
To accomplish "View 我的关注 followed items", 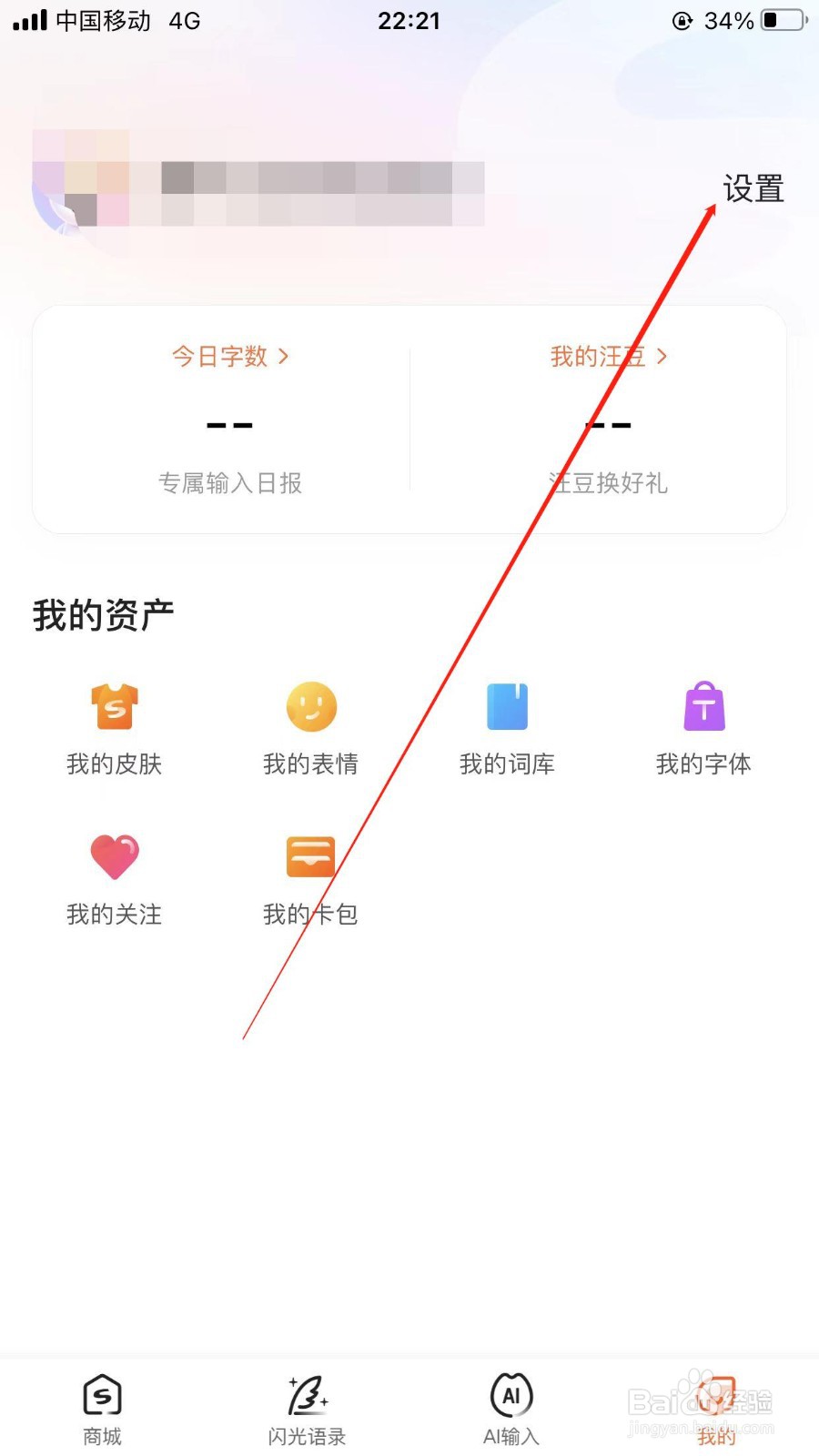I will (x=114, y=878).
